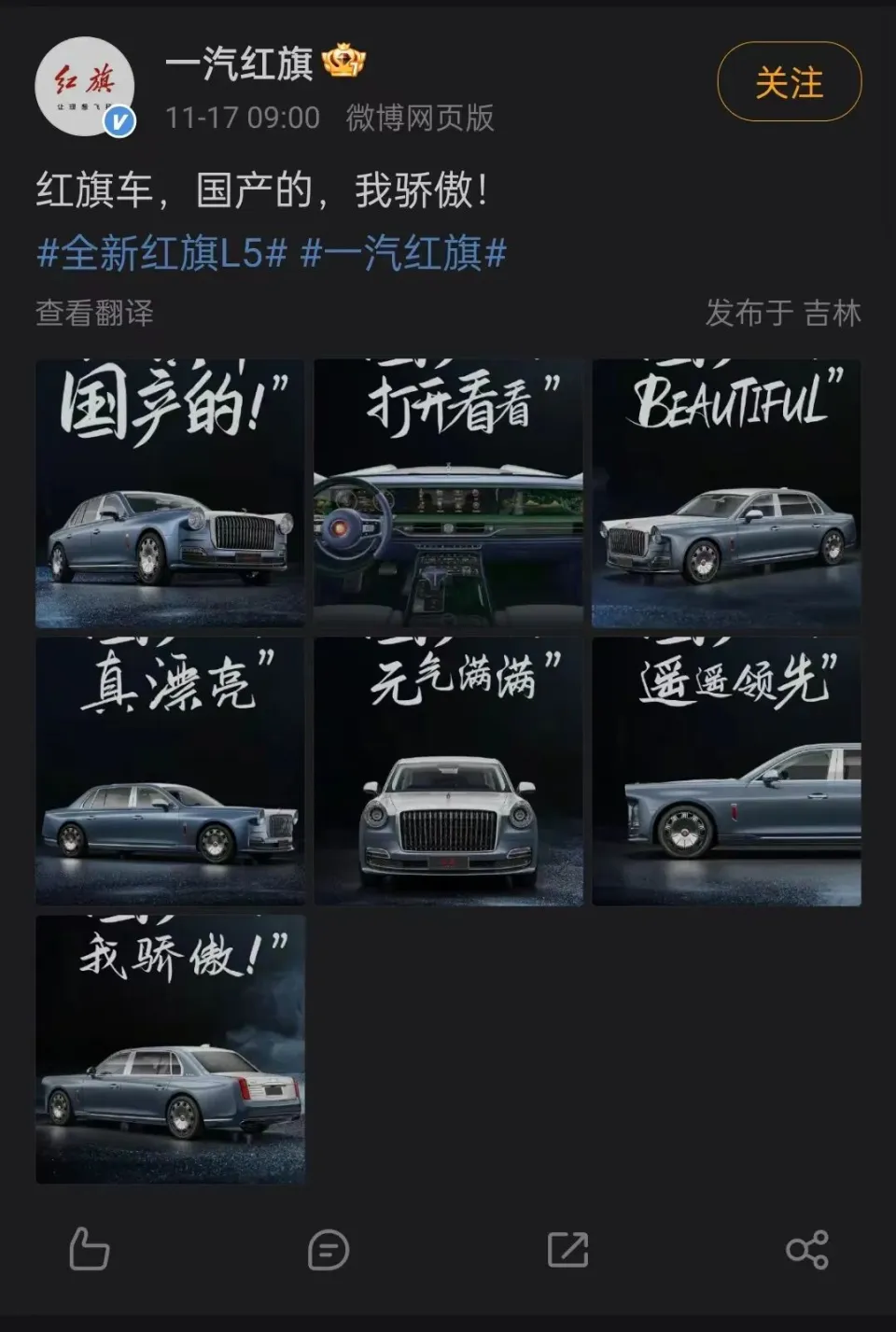The width and height of the screenshot is (896, 1332).
Task: Open the 打开看看 interior image
Action: (x=448, y=493)
